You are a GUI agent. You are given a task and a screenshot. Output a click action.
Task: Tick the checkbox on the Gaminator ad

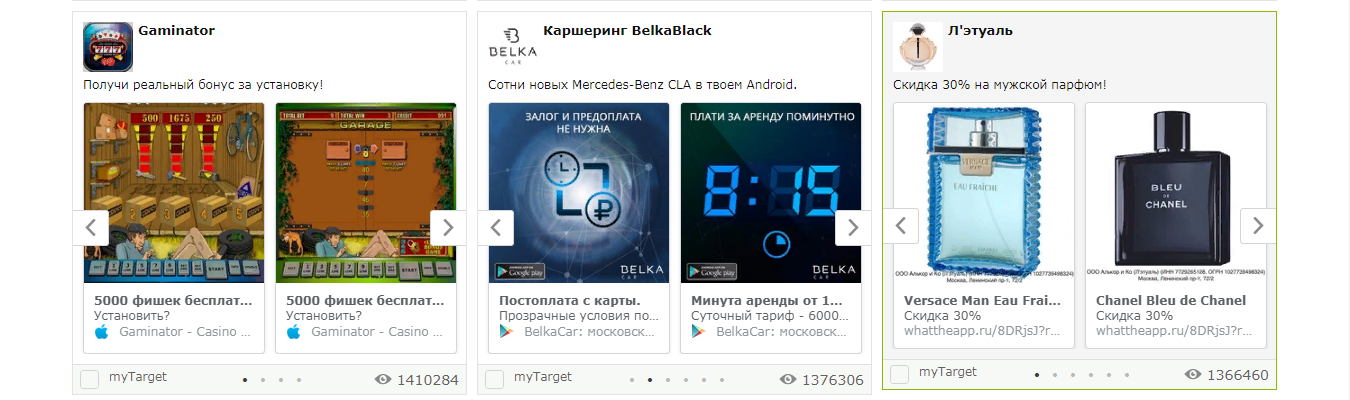pos(89,379)
